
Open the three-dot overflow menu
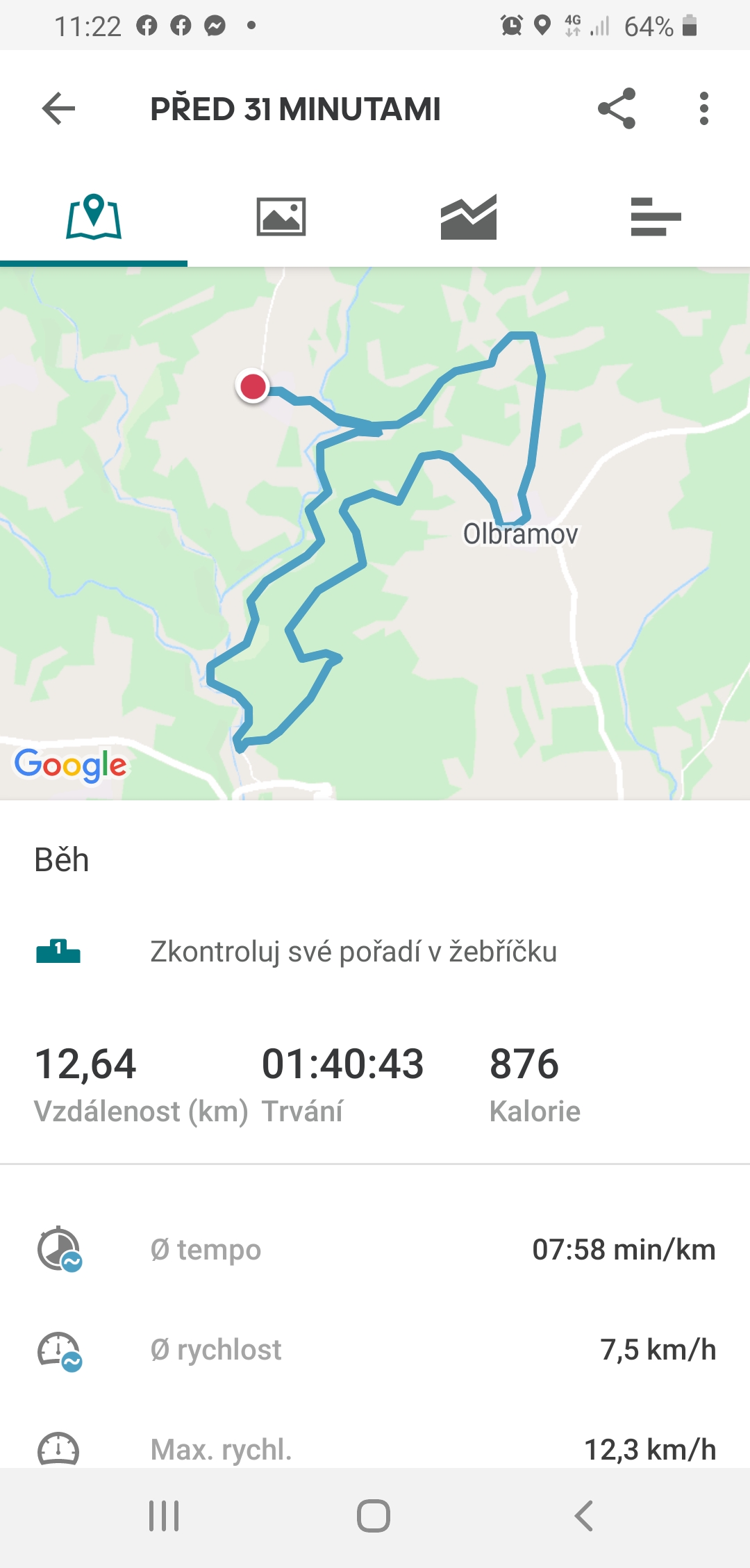point(704,108)
